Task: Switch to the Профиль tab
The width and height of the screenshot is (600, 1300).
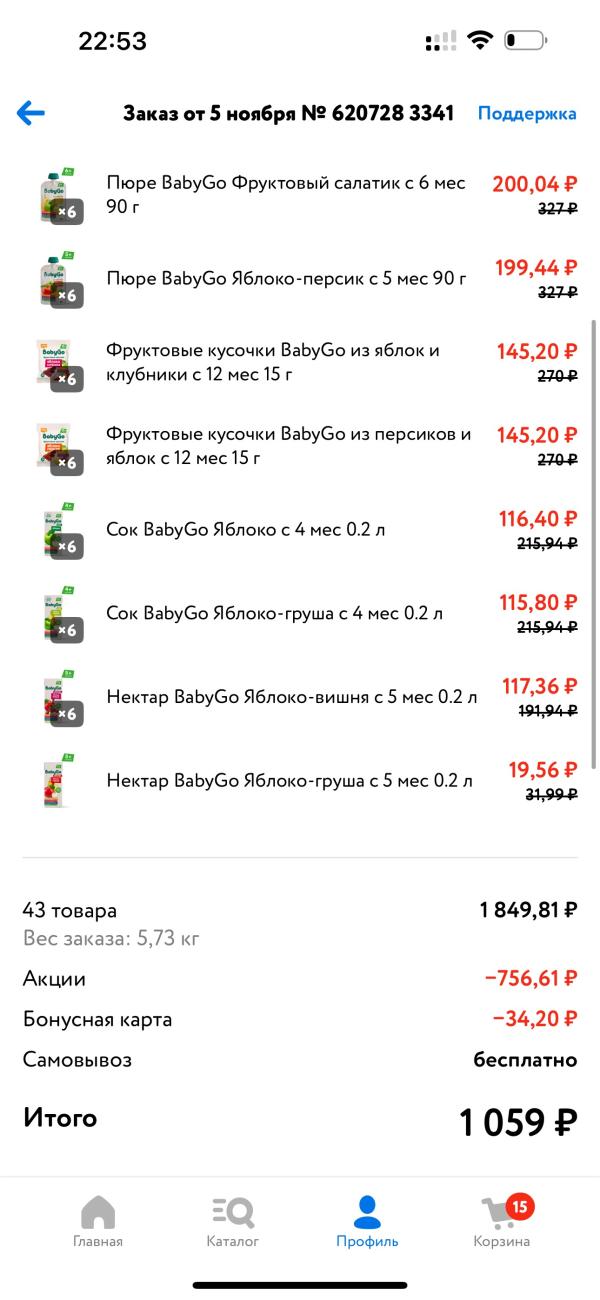Action: coord(367,1221)
